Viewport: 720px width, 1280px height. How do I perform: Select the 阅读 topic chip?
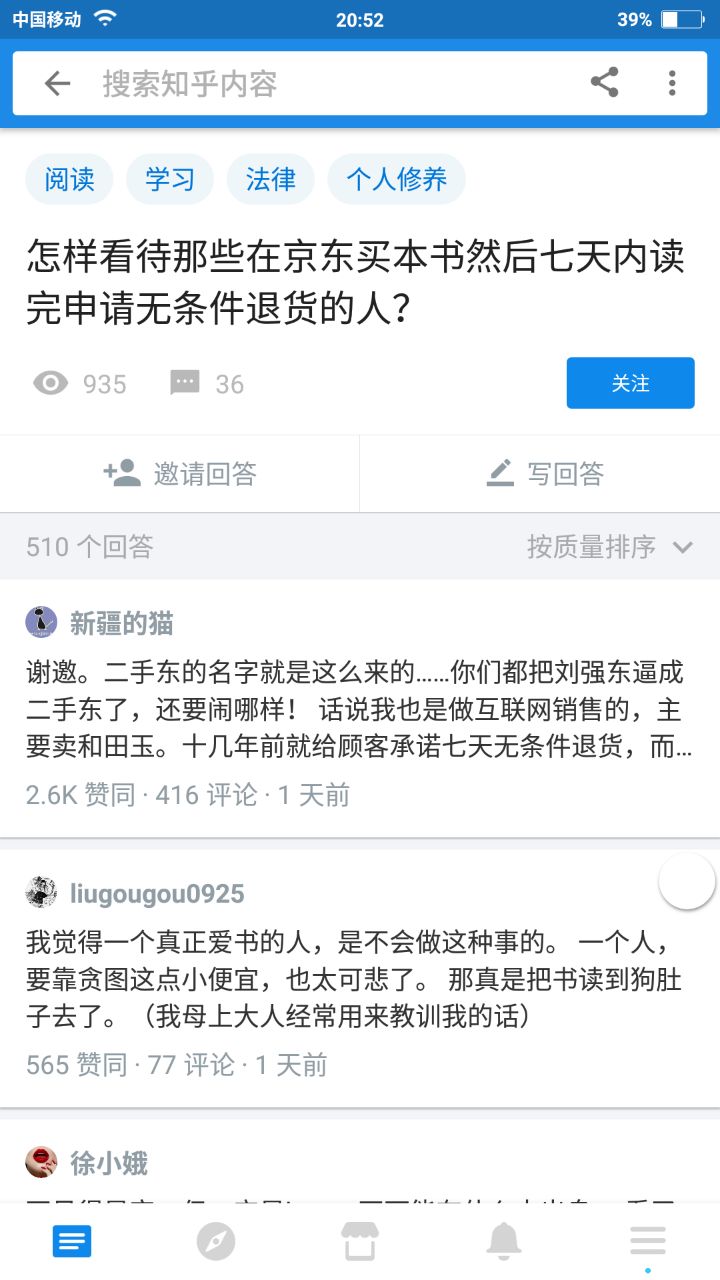69,179
